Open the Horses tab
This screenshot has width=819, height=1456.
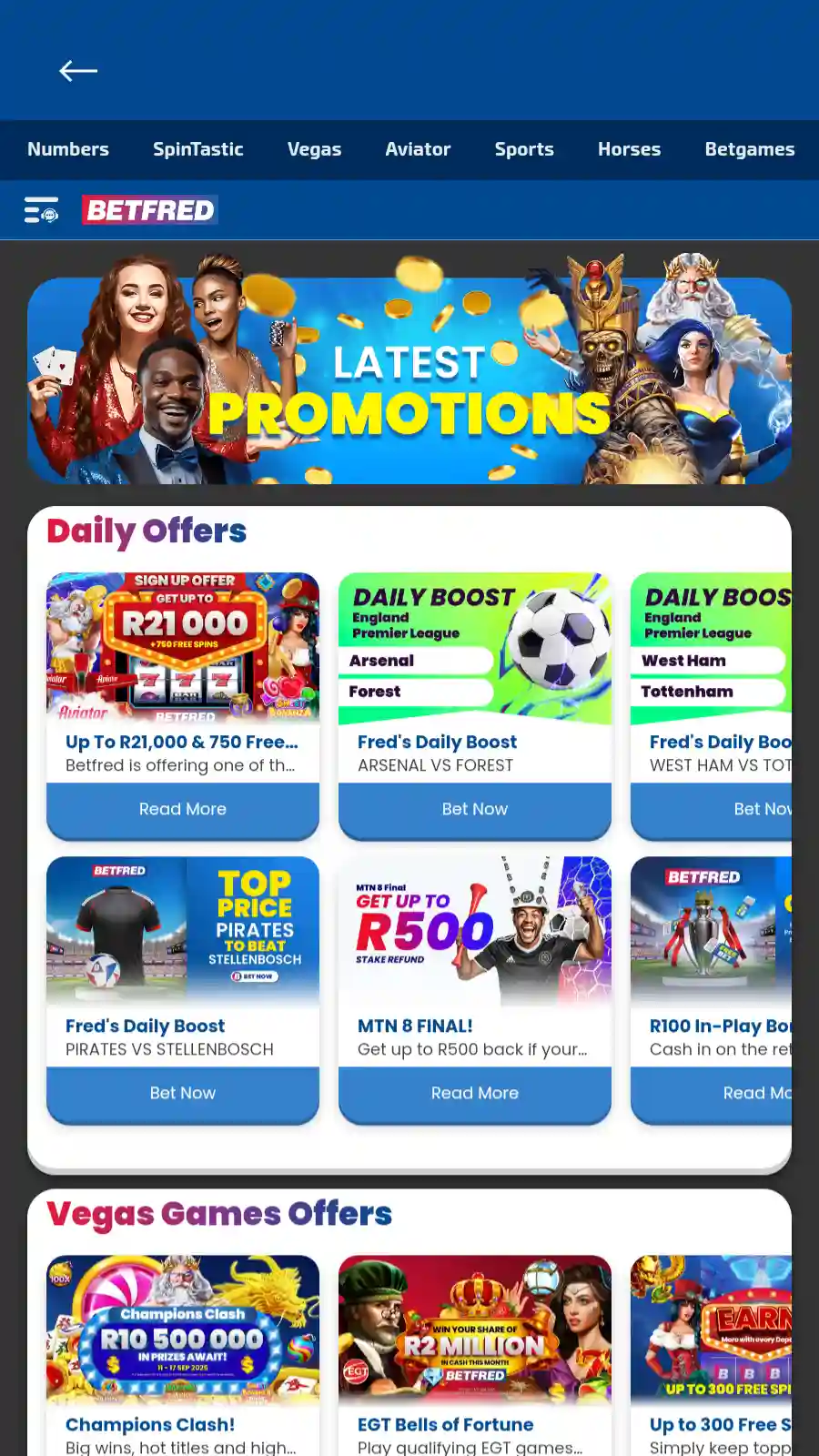[x=629, y=149]
